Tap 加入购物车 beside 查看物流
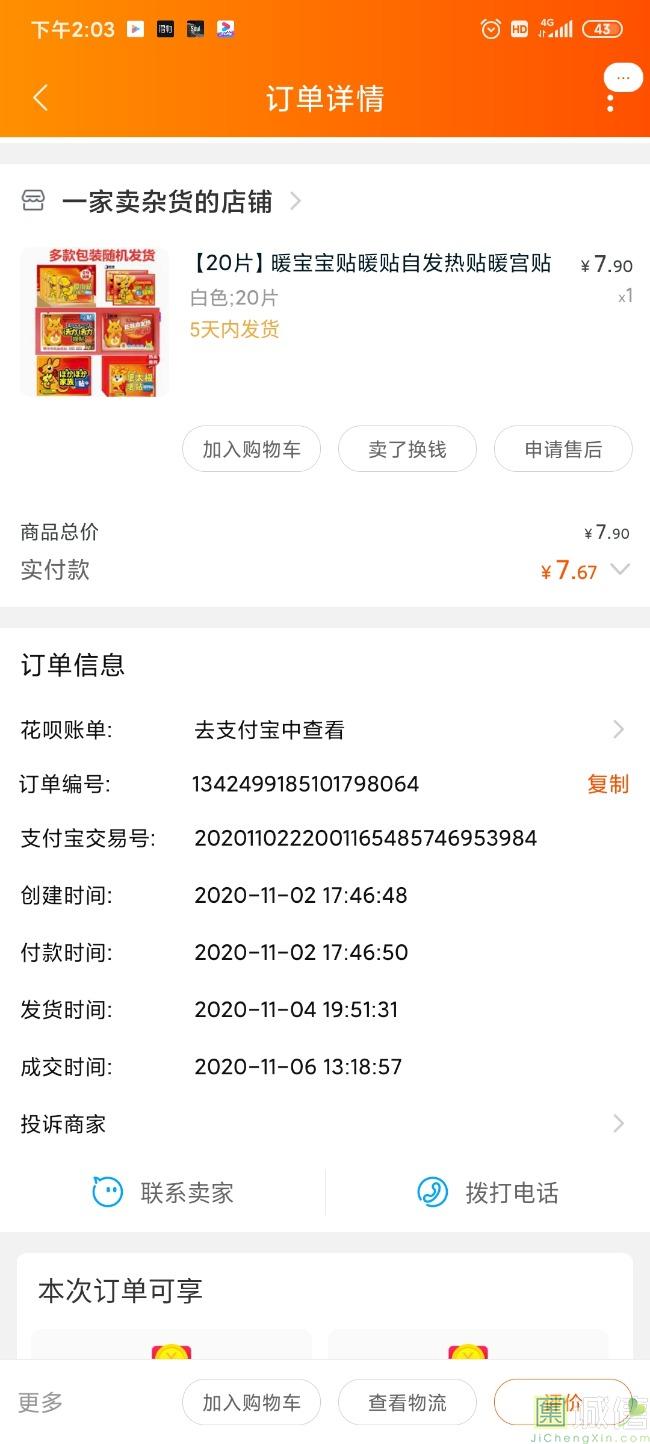This screenshot has width=650, height=1444. point(251,1402)
